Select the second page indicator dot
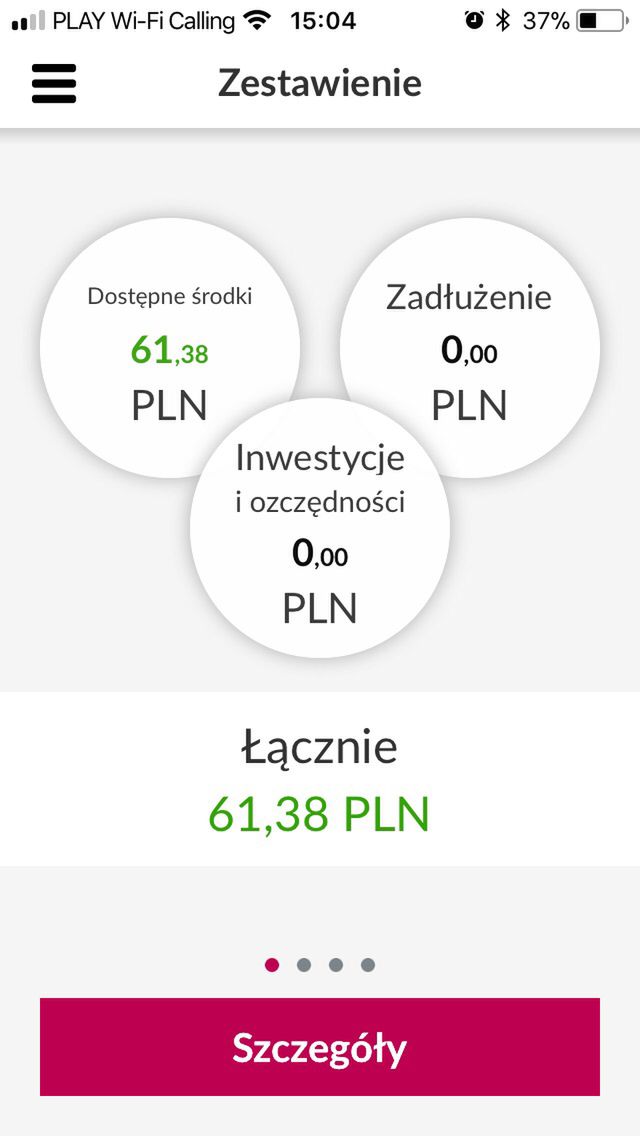Viewport: 640px width, 1136px height. [x=304, y=965]
